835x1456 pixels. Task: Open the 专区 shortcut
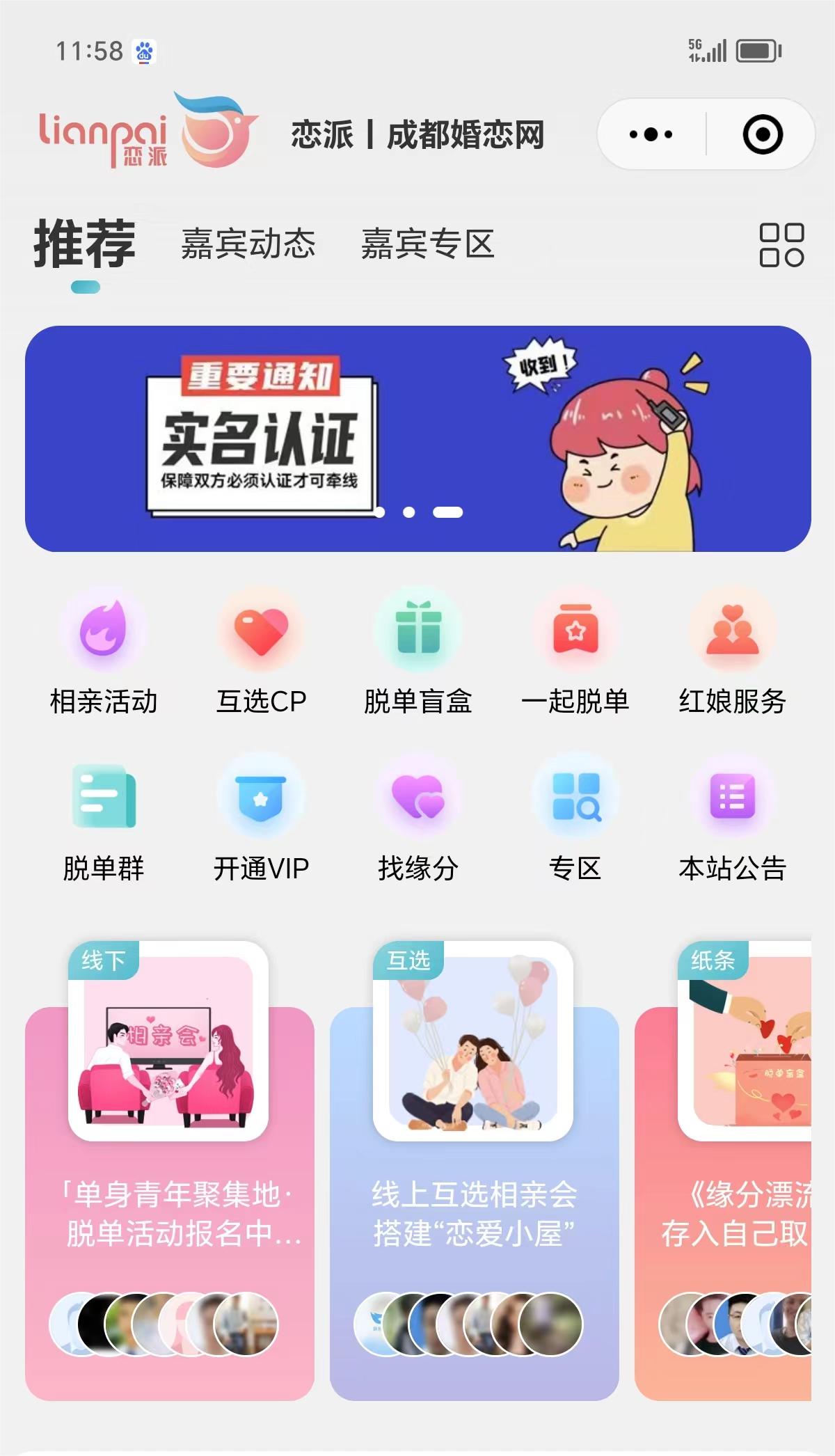[575, 821]
